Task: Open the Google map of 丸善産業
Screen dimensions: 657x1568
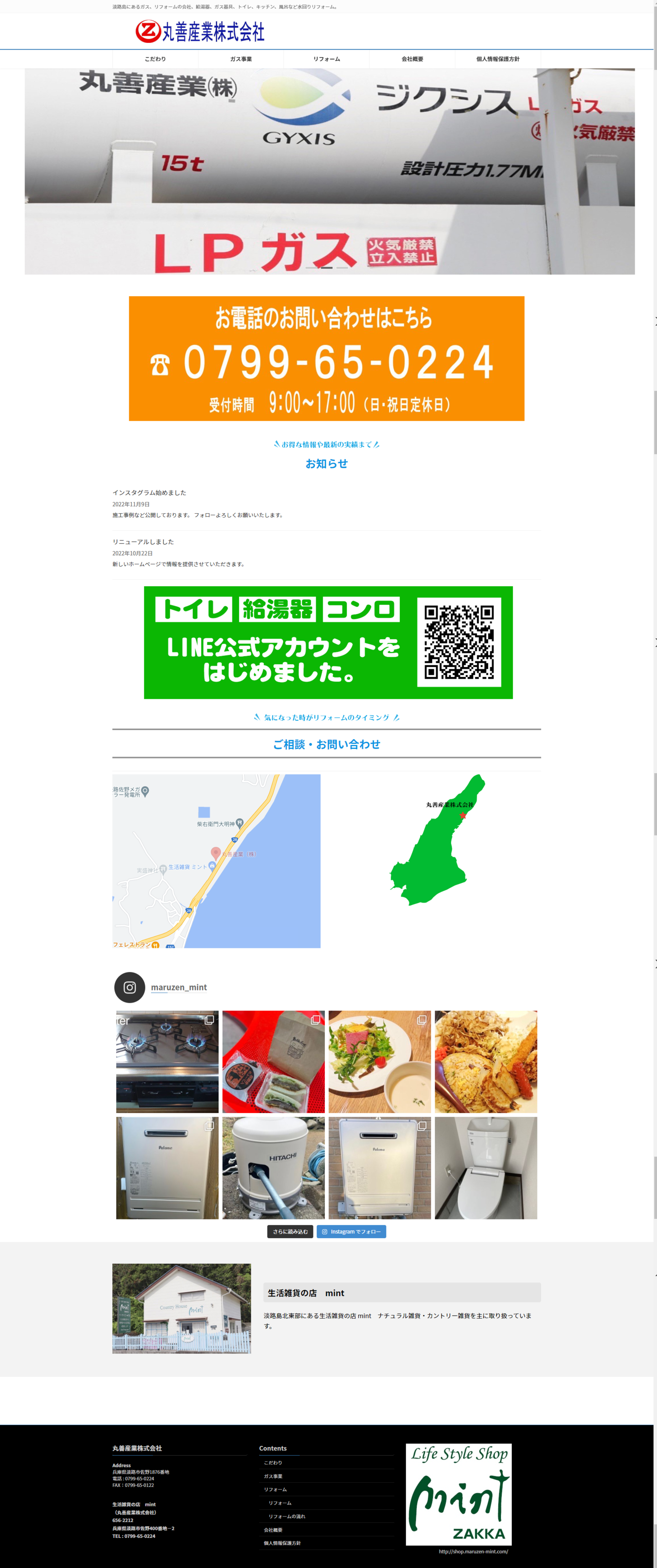Action: [x=216, y=861]
